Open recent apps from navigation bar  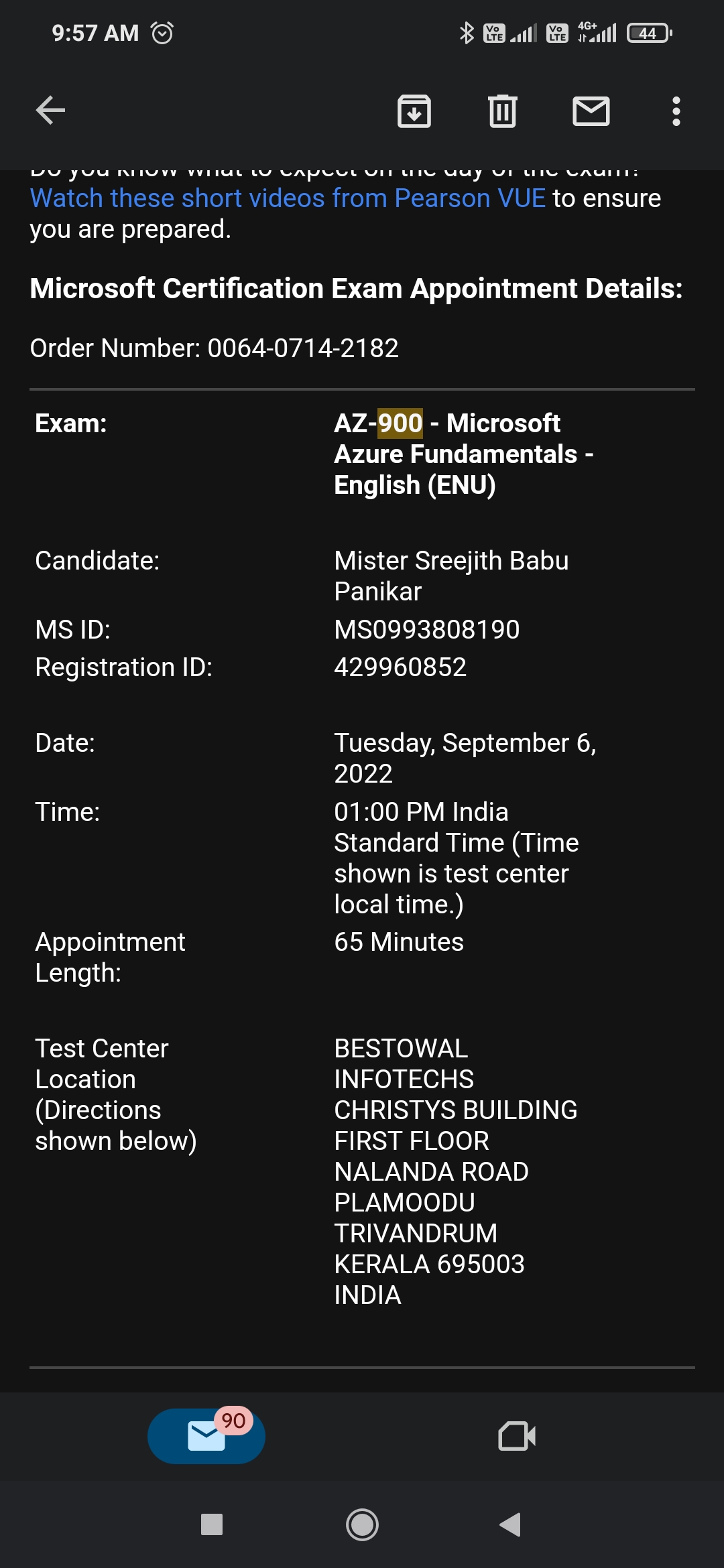tap(212, 1525)
